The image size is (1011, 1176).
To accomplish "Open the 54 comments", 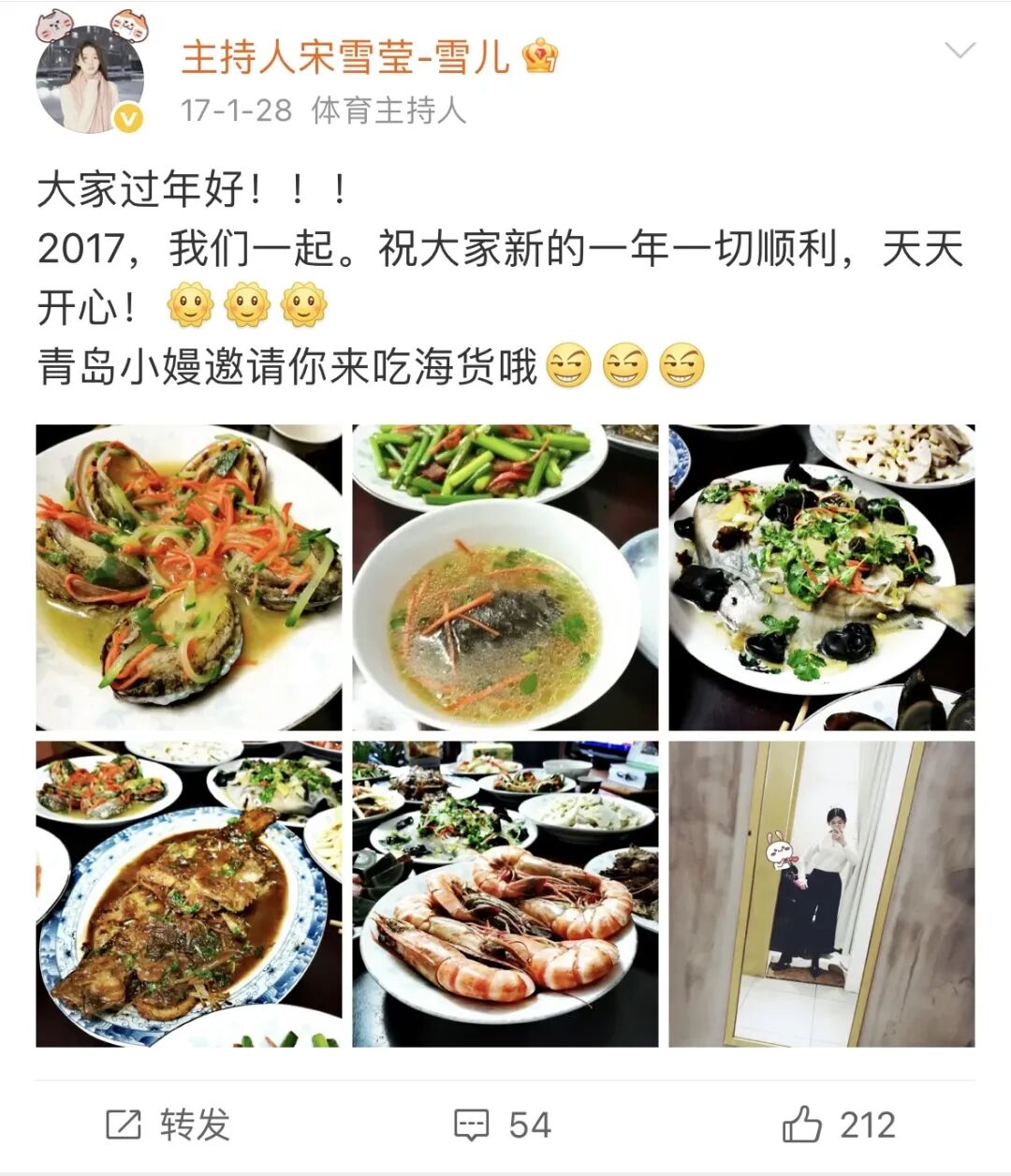I will pos(503,1125).
